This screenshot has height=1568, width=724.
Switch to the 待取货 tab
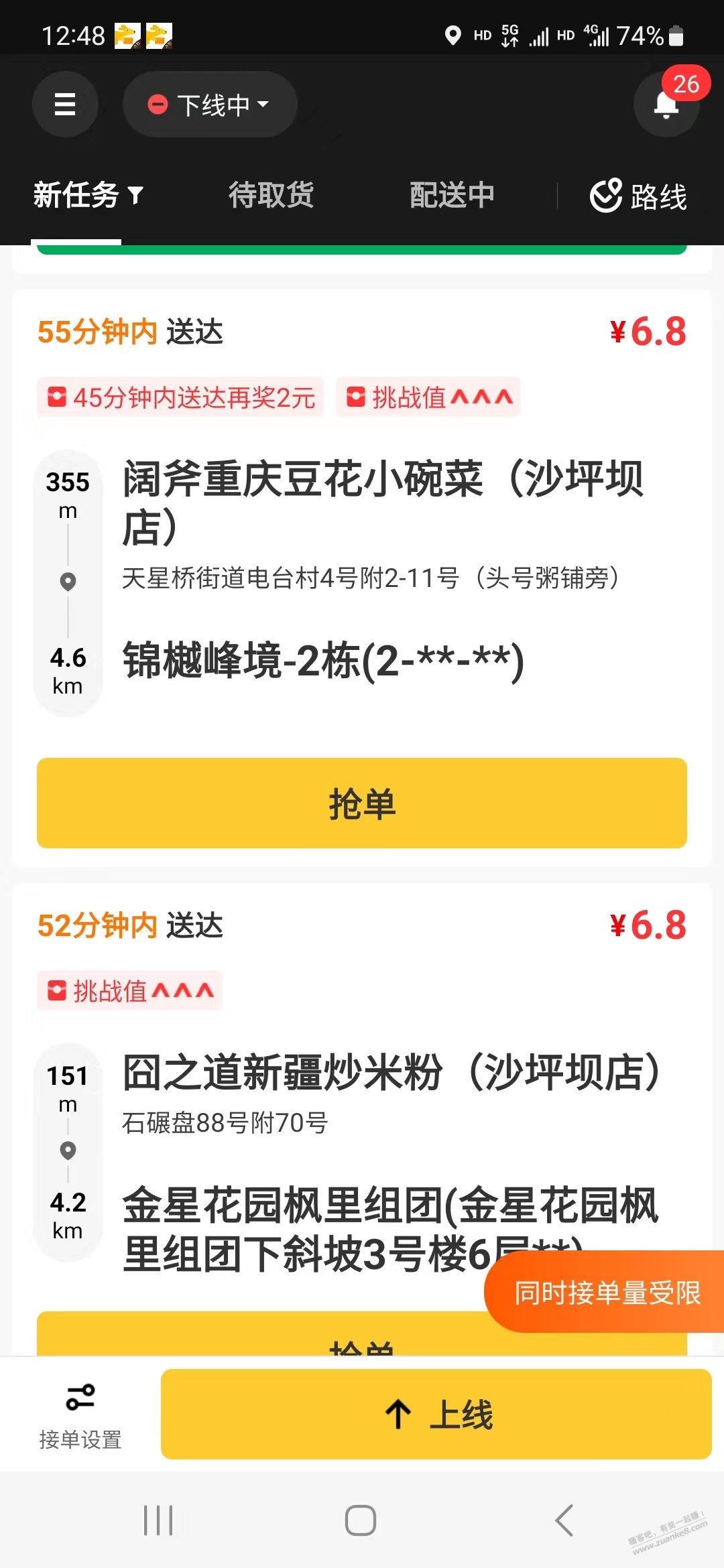click(271, 196)
